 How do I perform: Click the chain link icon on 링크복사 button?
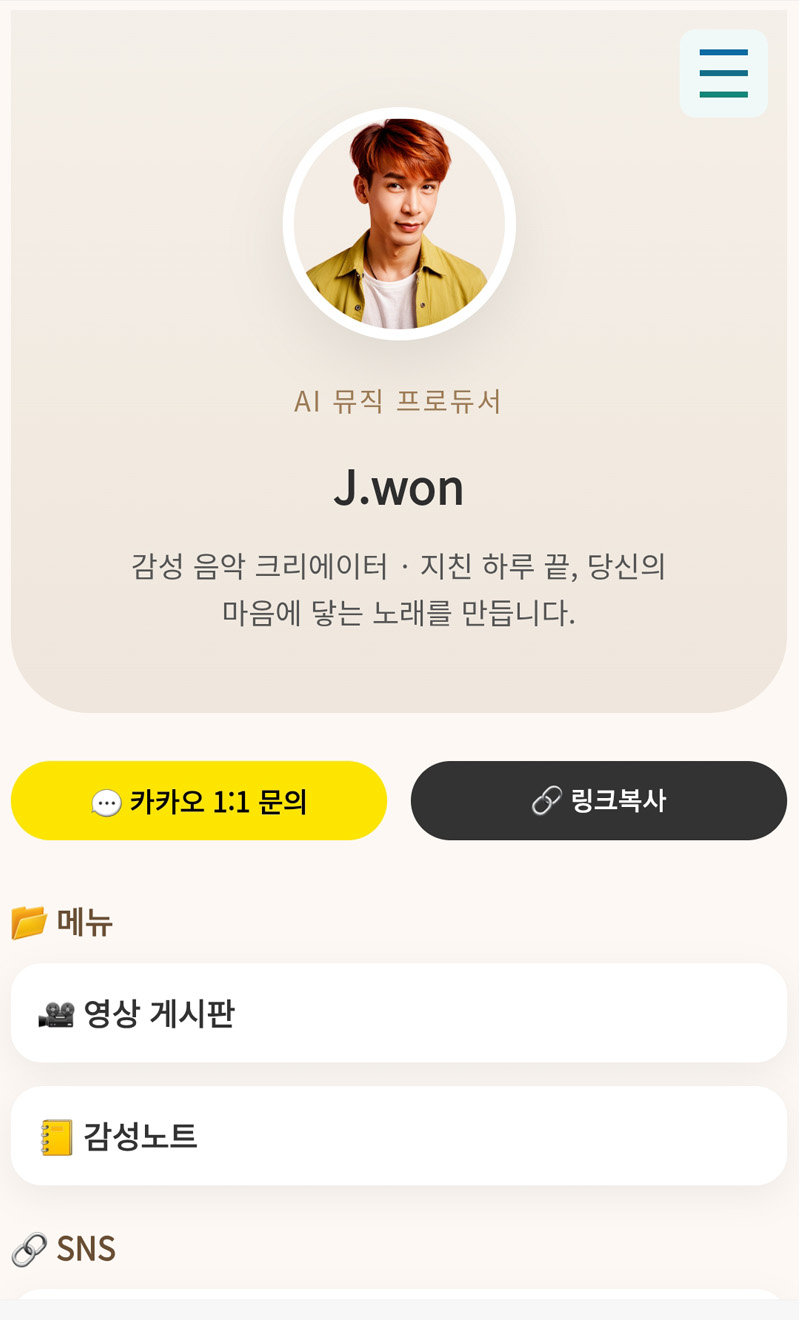[x=546, y=800]
